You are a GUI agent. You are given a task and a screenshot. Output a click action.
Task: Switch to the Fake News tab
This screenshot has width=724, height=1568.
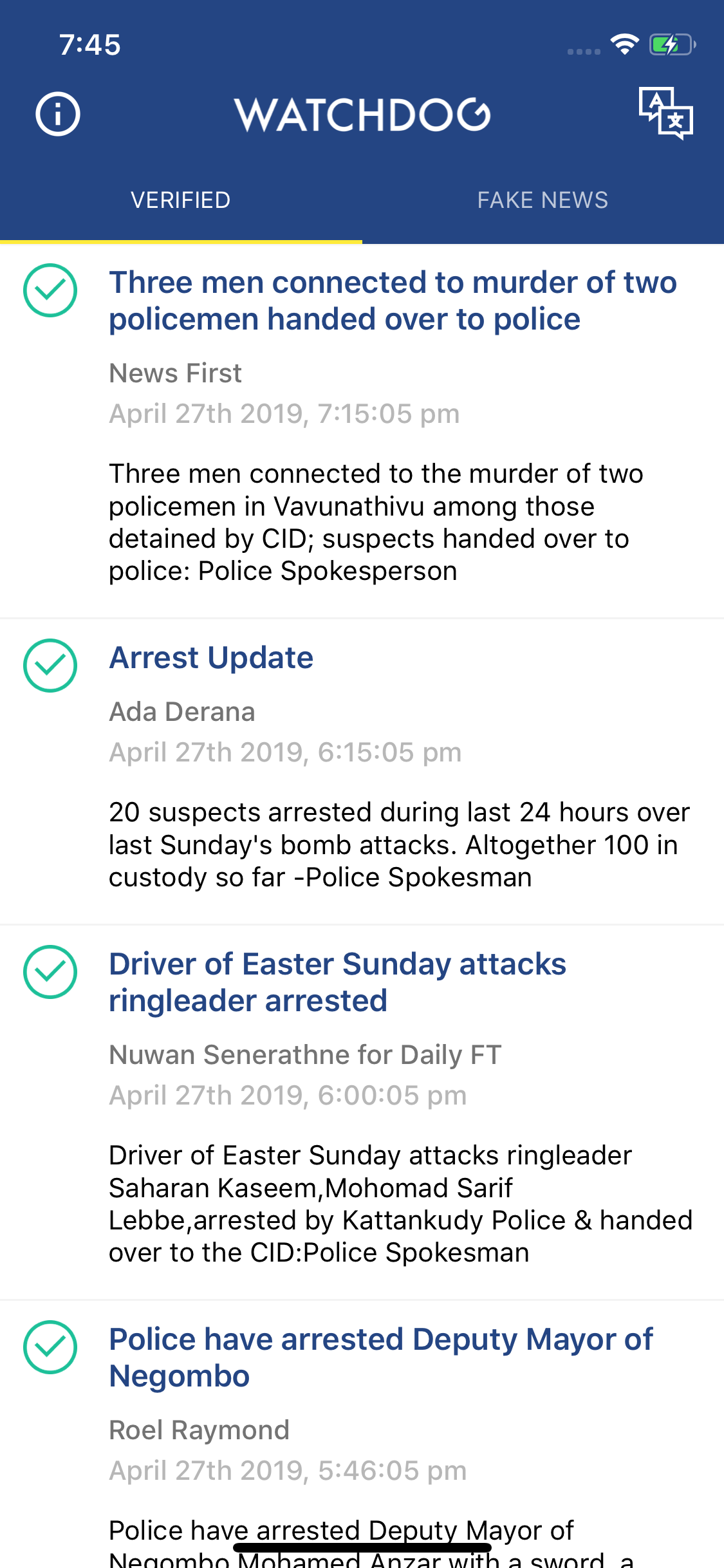pos(543,200)
